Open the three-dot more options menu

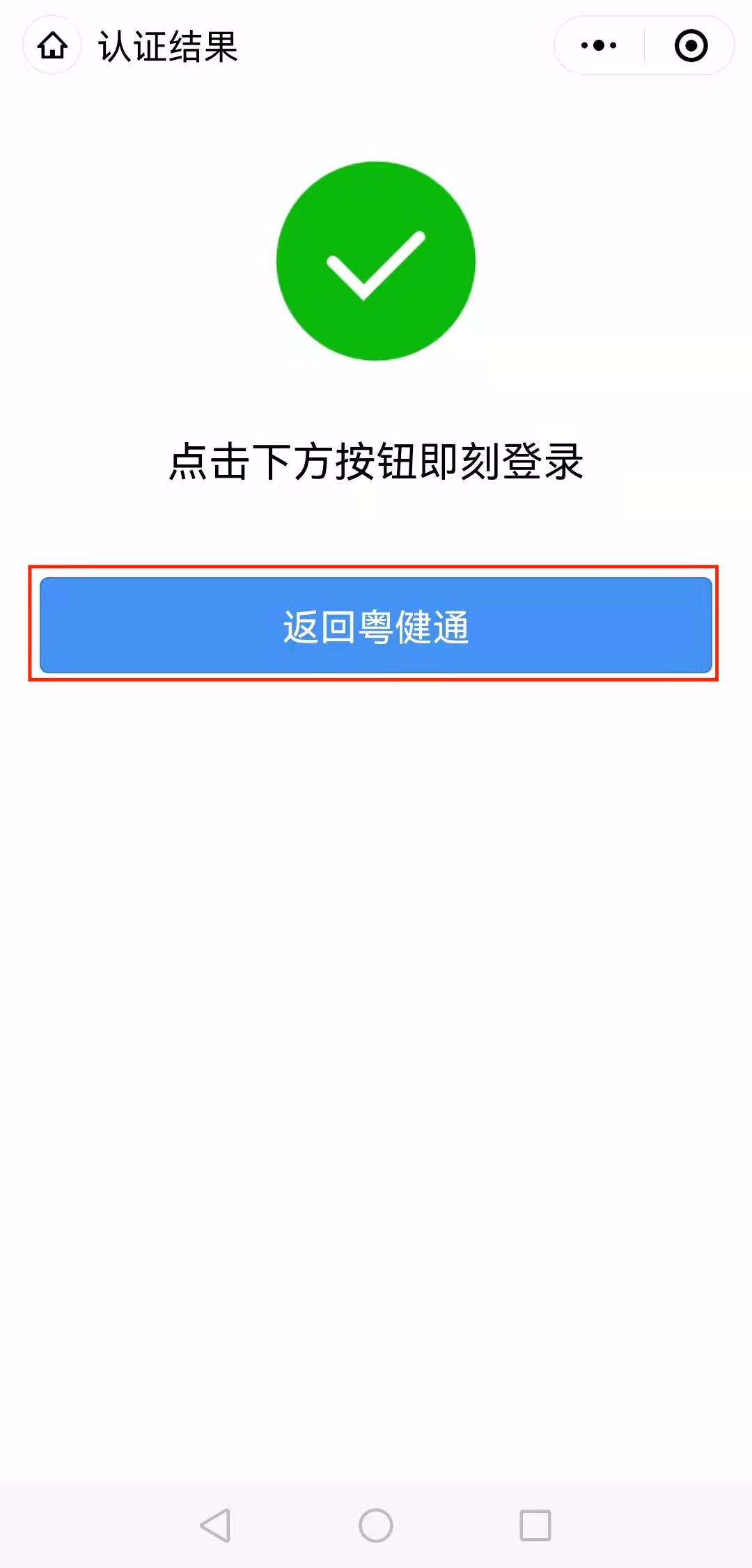click(x=599, y=46)
